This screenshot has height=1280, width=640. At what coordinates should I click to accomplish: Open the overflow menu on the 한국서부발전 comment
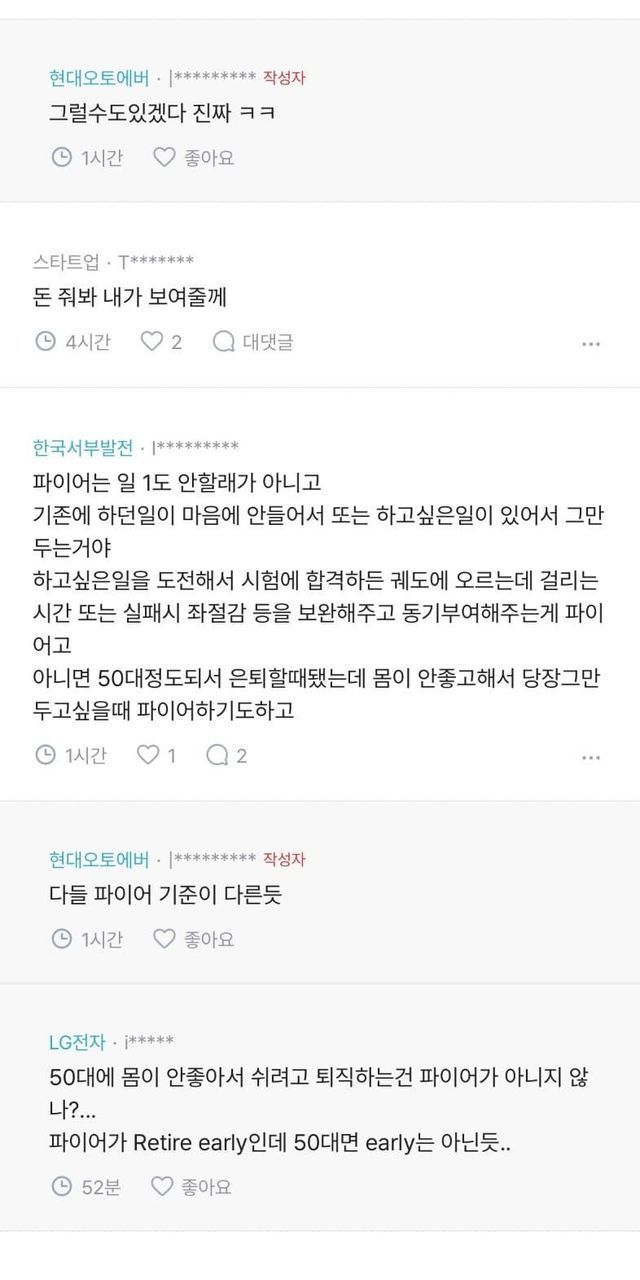tap(591, 757)
